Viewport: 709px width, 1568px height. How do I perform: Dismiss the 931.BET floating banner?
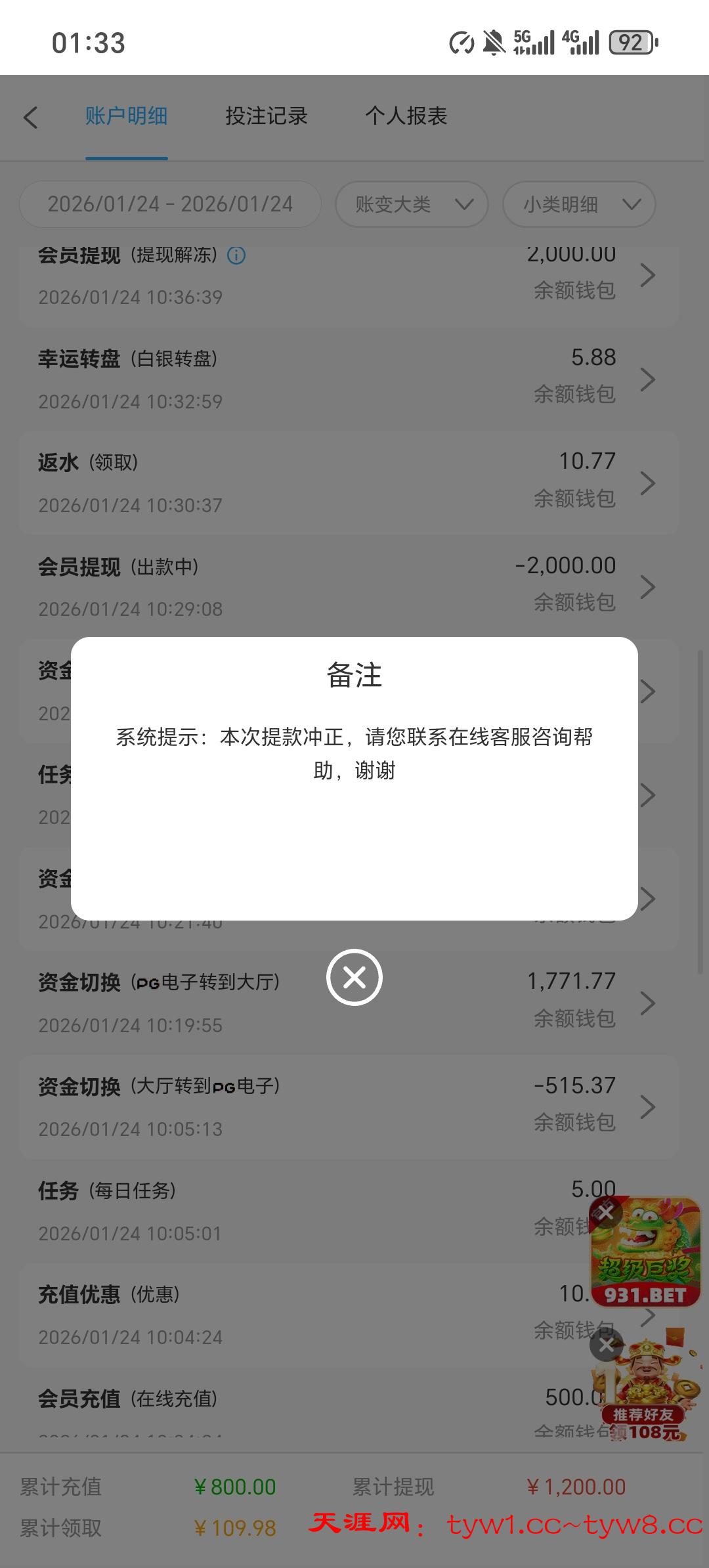pyautogui.click(x=605, y=1212)
